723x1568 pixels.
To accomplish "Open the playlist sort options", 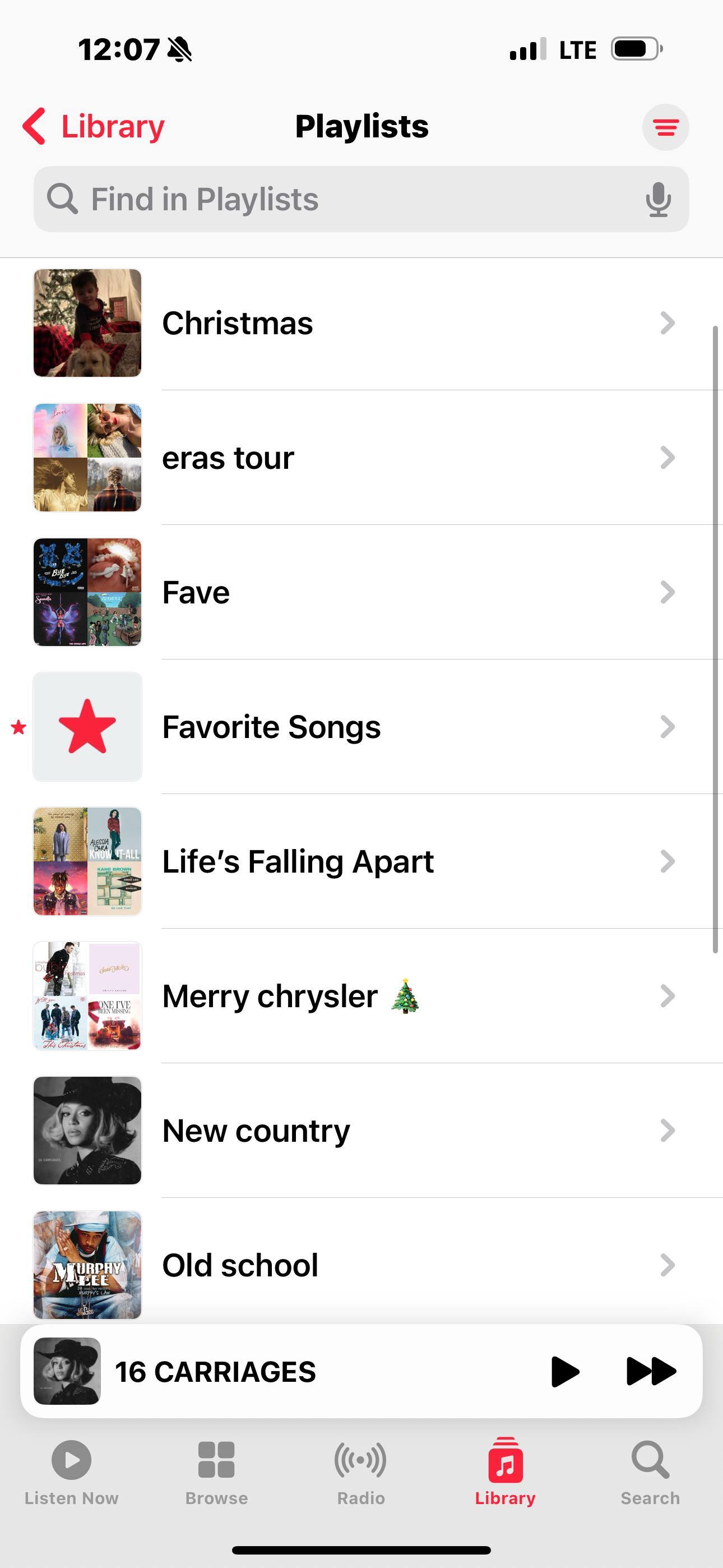I will coord(665,127).
